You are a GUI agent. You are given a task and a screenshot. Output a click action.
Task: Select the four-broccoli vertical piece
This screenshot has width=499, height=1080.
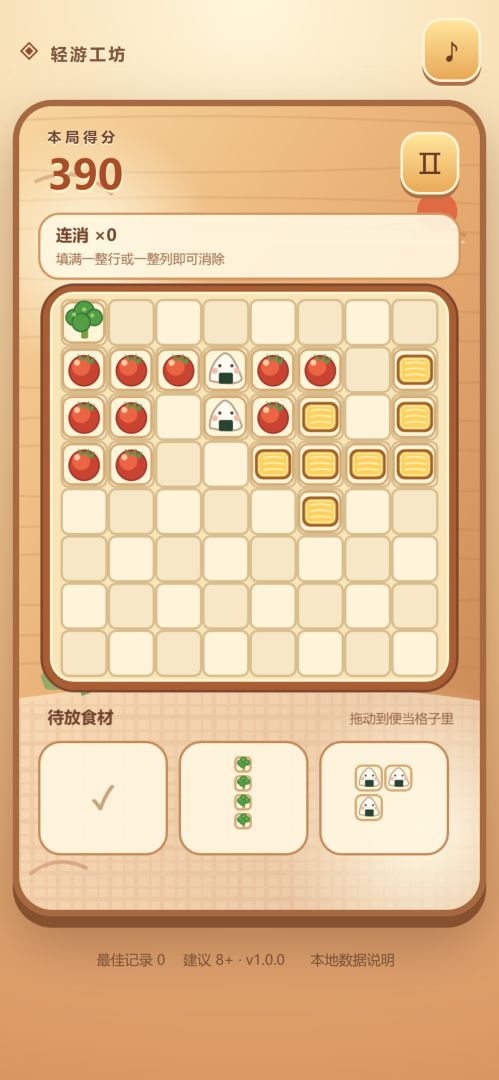243,798
